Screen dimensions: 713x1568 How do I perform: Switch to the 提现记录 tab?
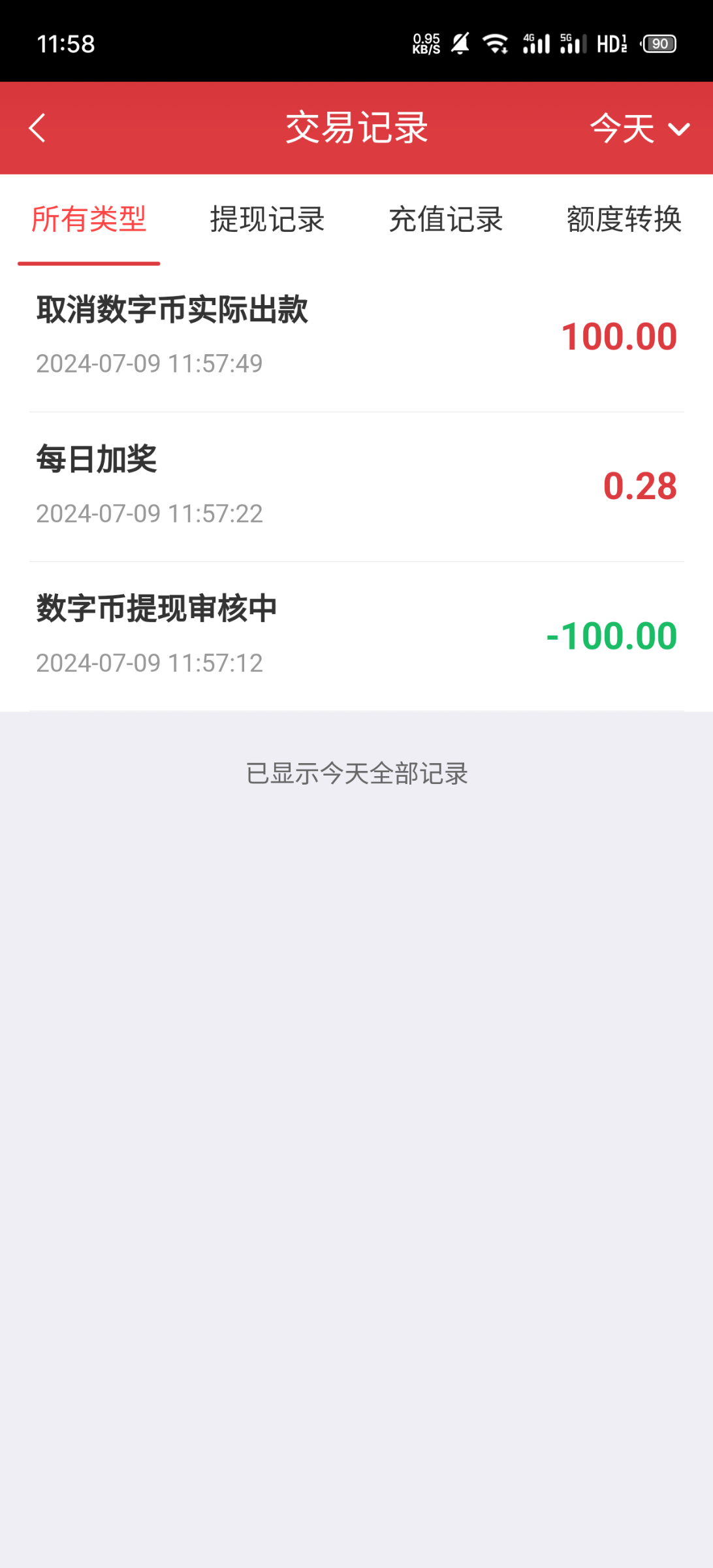click(x=267, y=220)
